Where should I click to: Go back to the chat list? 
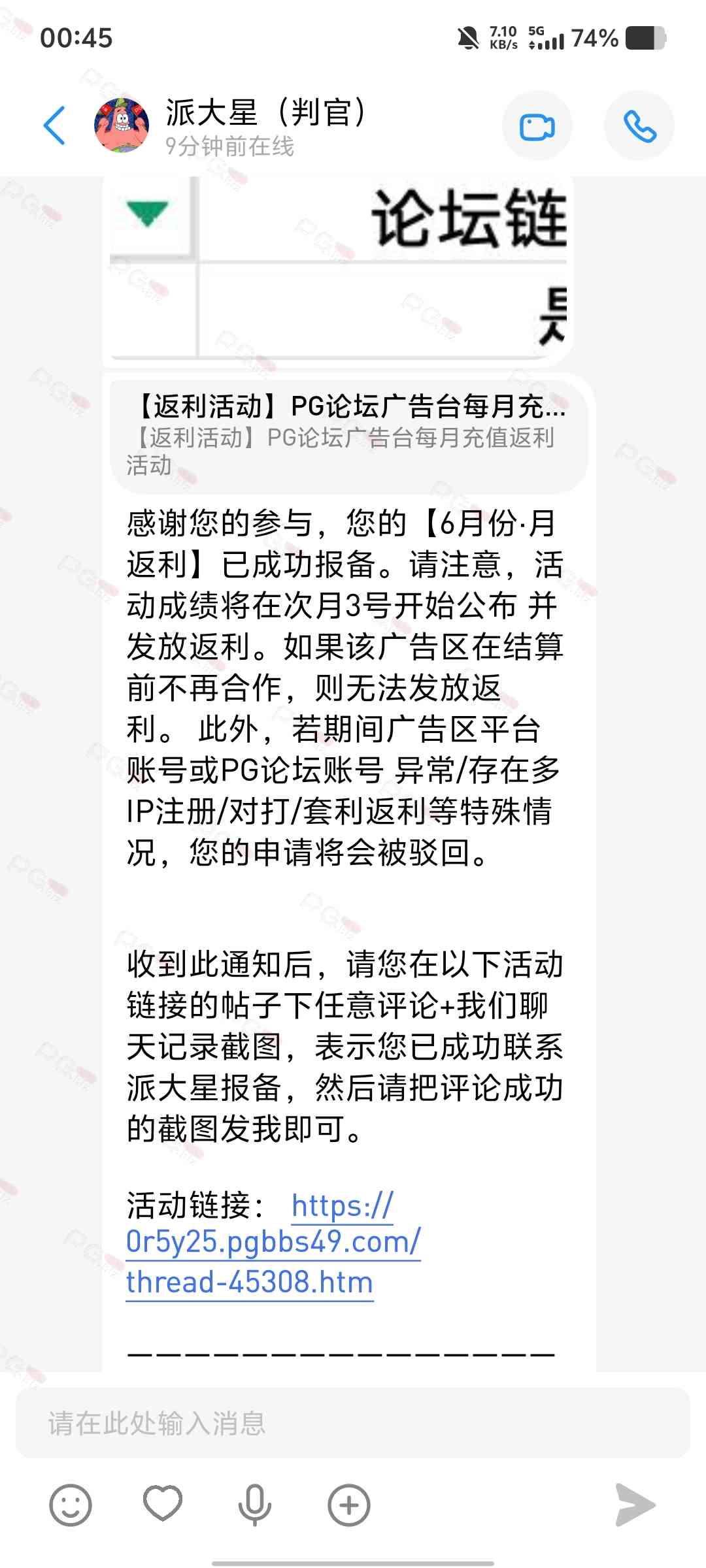[55, 125]
